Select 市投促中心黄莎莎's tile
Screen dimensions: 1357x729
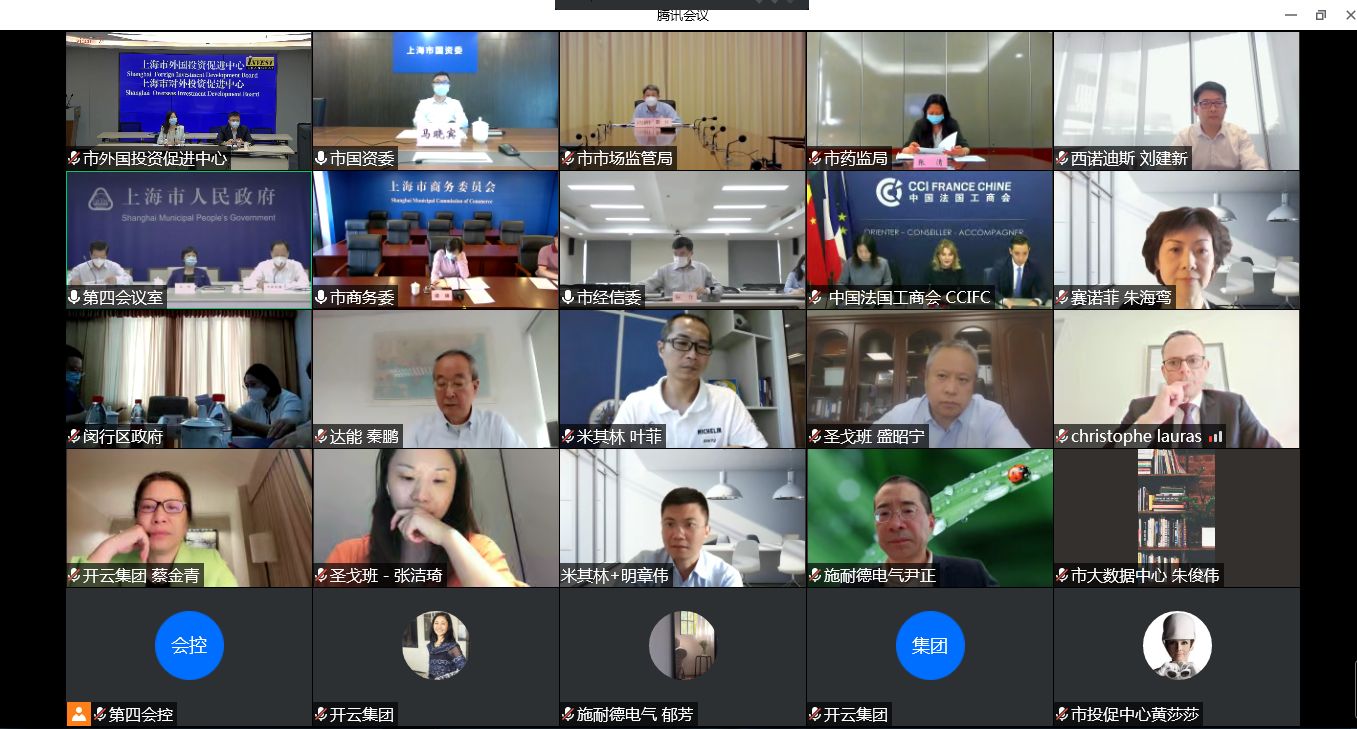[x=1176, y=656]
